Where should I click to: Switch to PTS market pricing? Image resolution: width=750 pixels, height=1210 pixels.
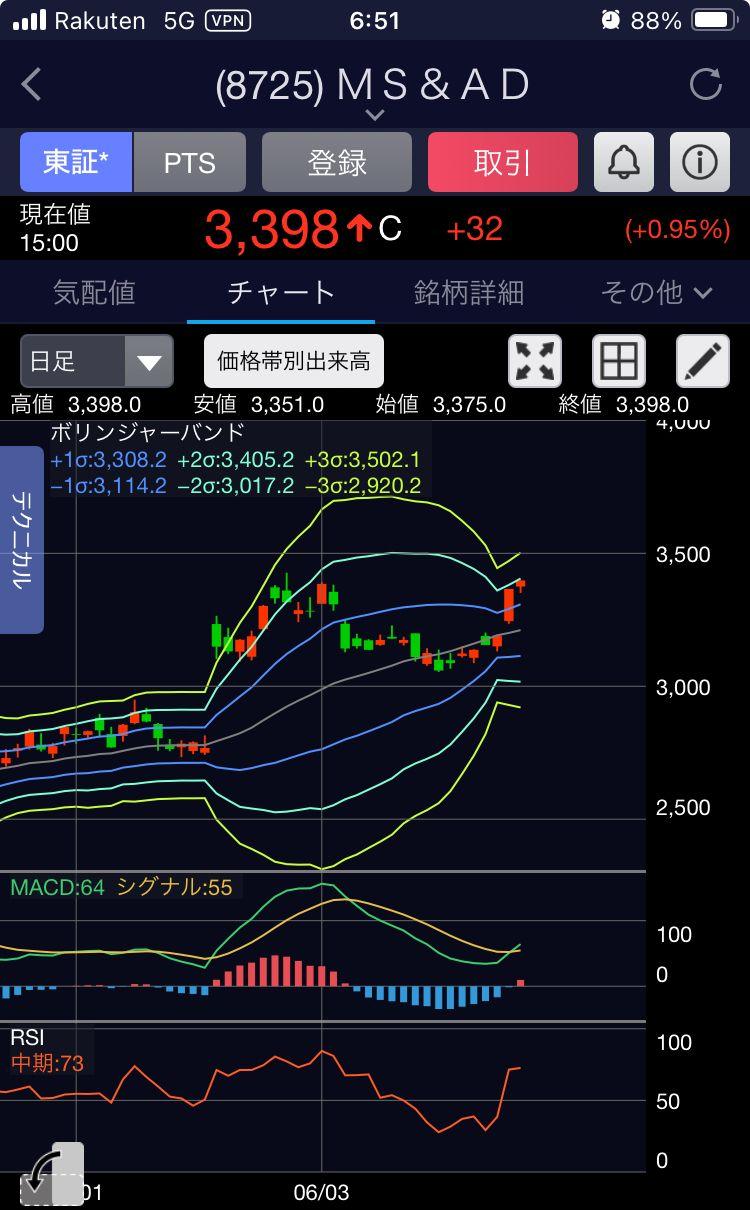coord(190,162)
